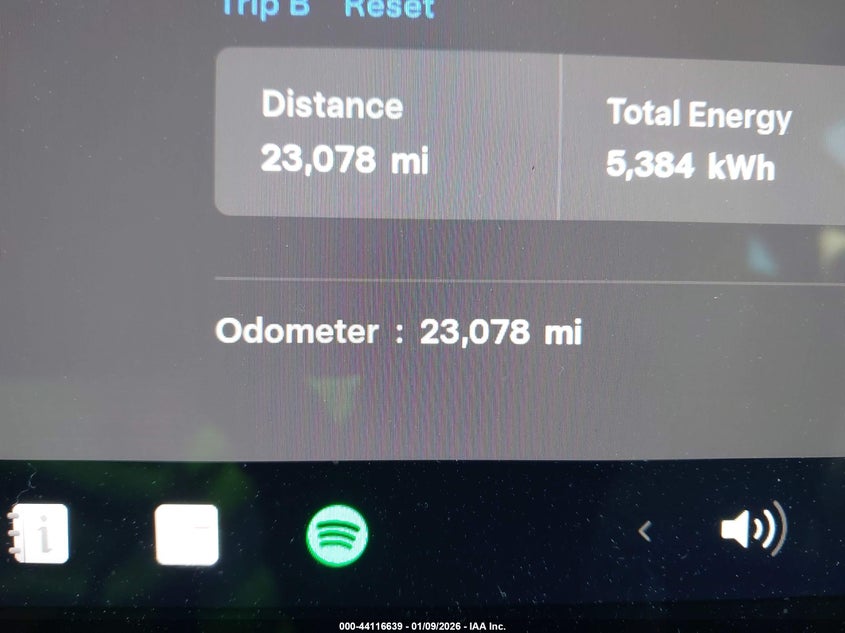
Task: Launch the Spotify app
Action: tap(337, 535)
